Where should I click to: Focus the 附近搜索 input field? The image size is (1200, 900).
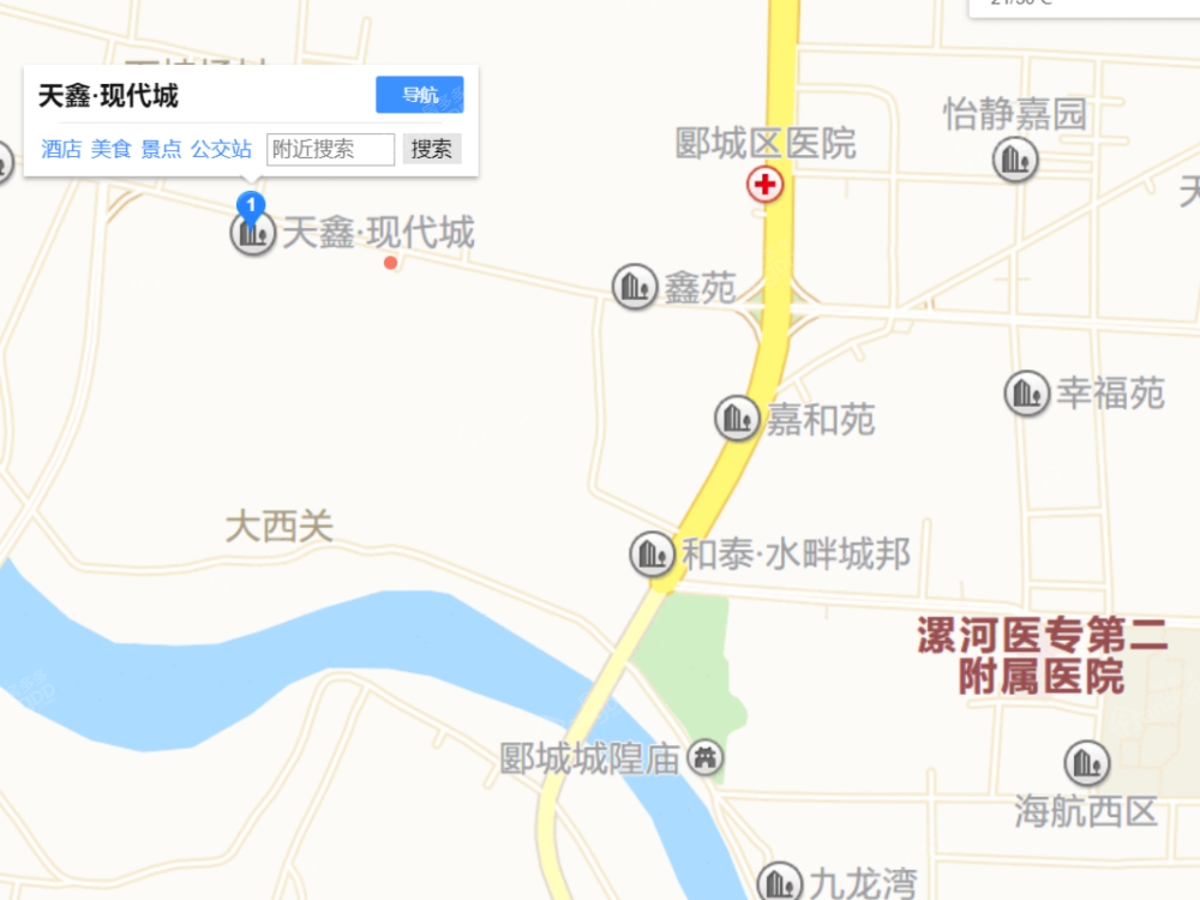click(330, 149)
